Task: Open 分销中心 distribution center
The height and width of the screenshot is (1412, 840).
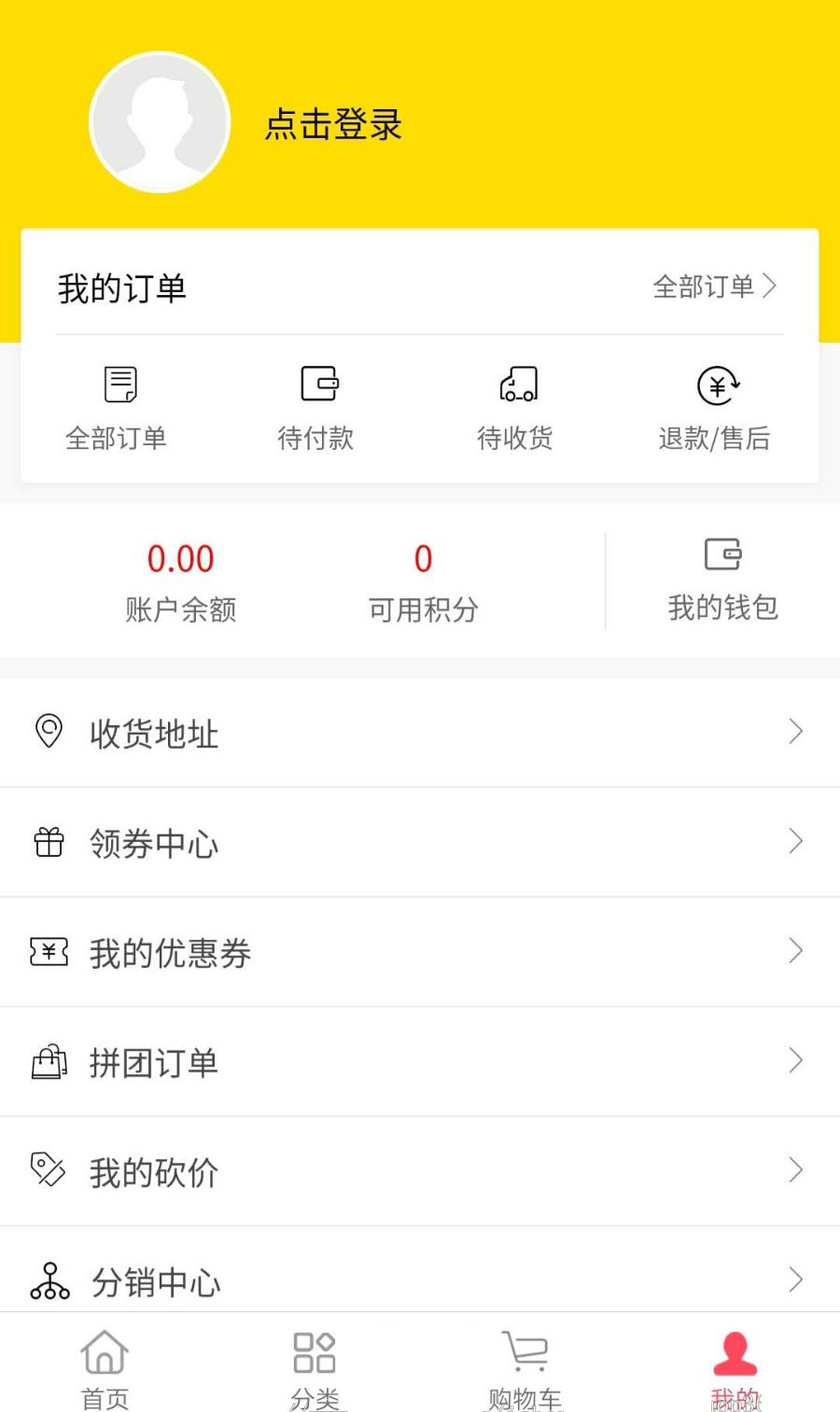Action: point(420,1270)
